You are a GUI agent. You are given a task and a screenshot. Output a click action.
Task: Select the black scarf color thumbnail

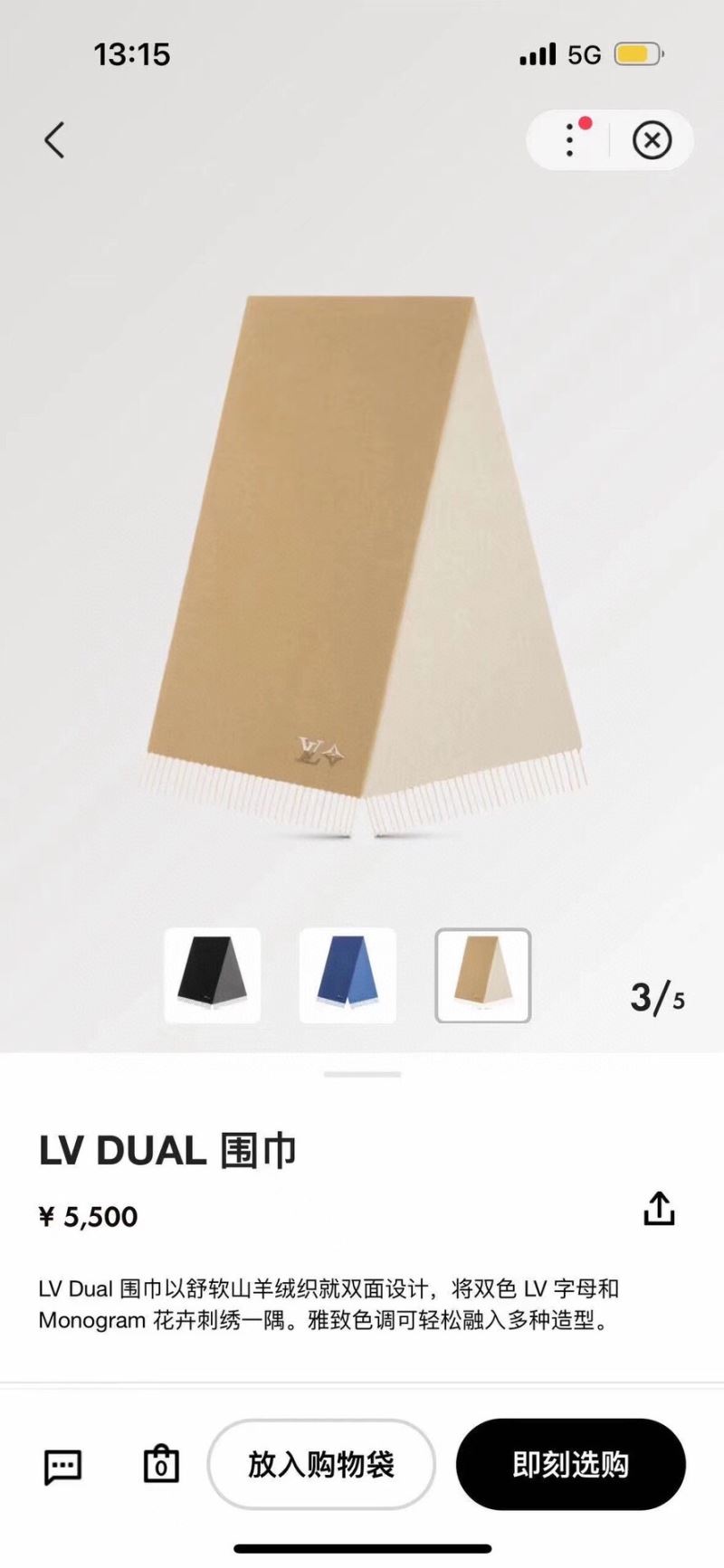(213, 975)
